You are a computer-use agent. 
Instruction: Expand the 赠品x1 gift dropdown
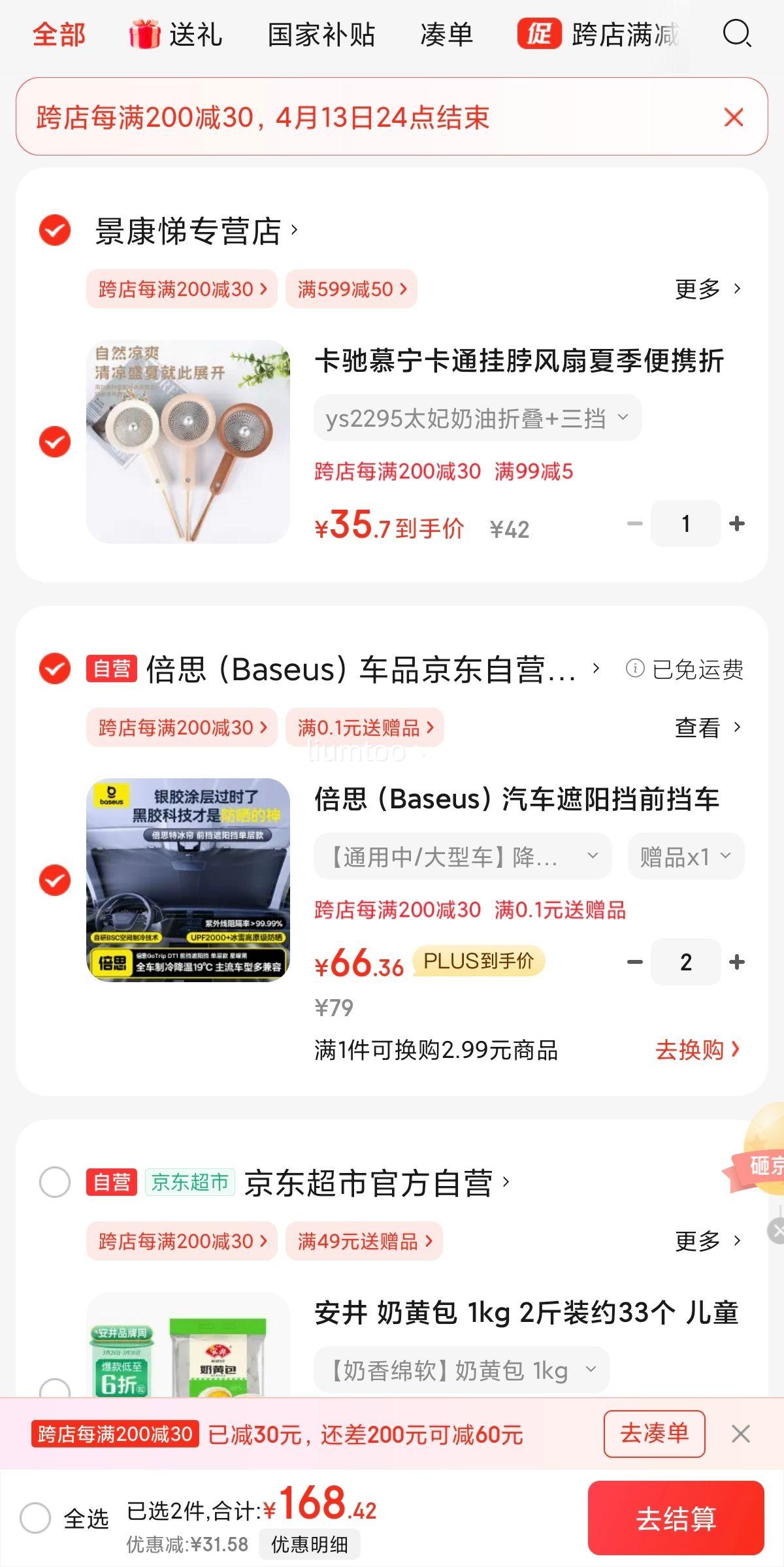point(685,856)
